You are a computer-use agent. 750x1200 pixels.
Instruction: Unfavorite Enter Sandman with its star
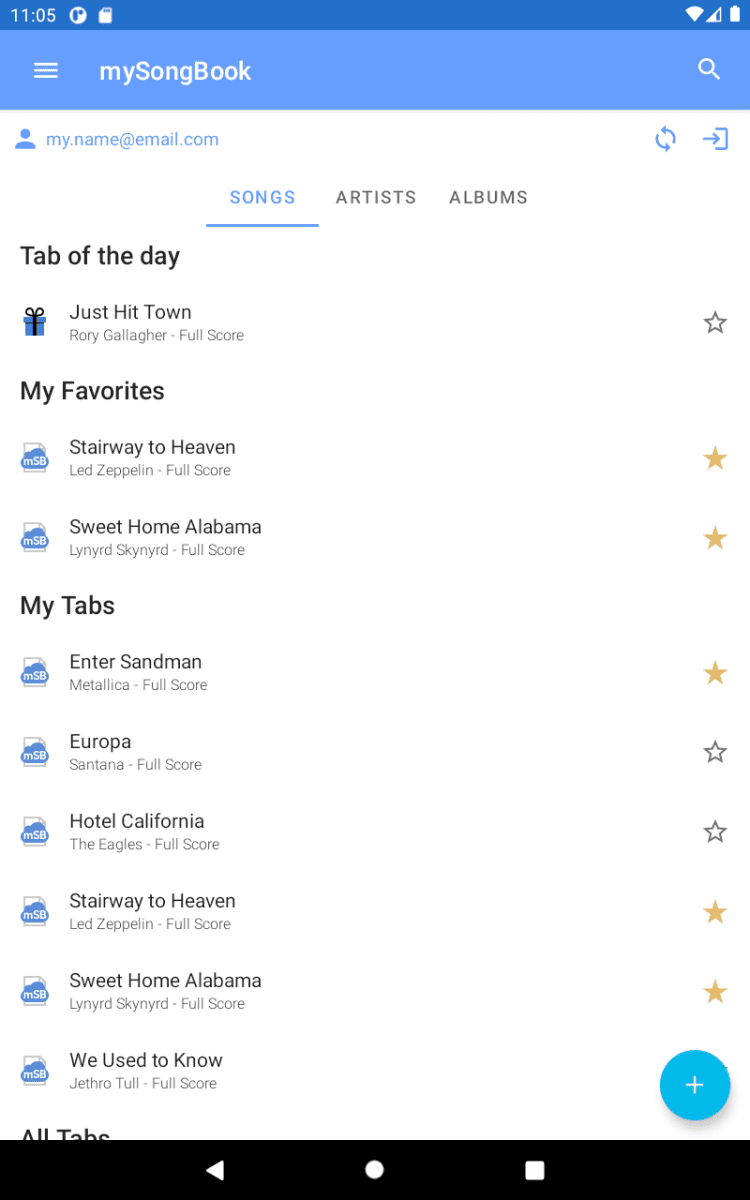coord(714,673)
